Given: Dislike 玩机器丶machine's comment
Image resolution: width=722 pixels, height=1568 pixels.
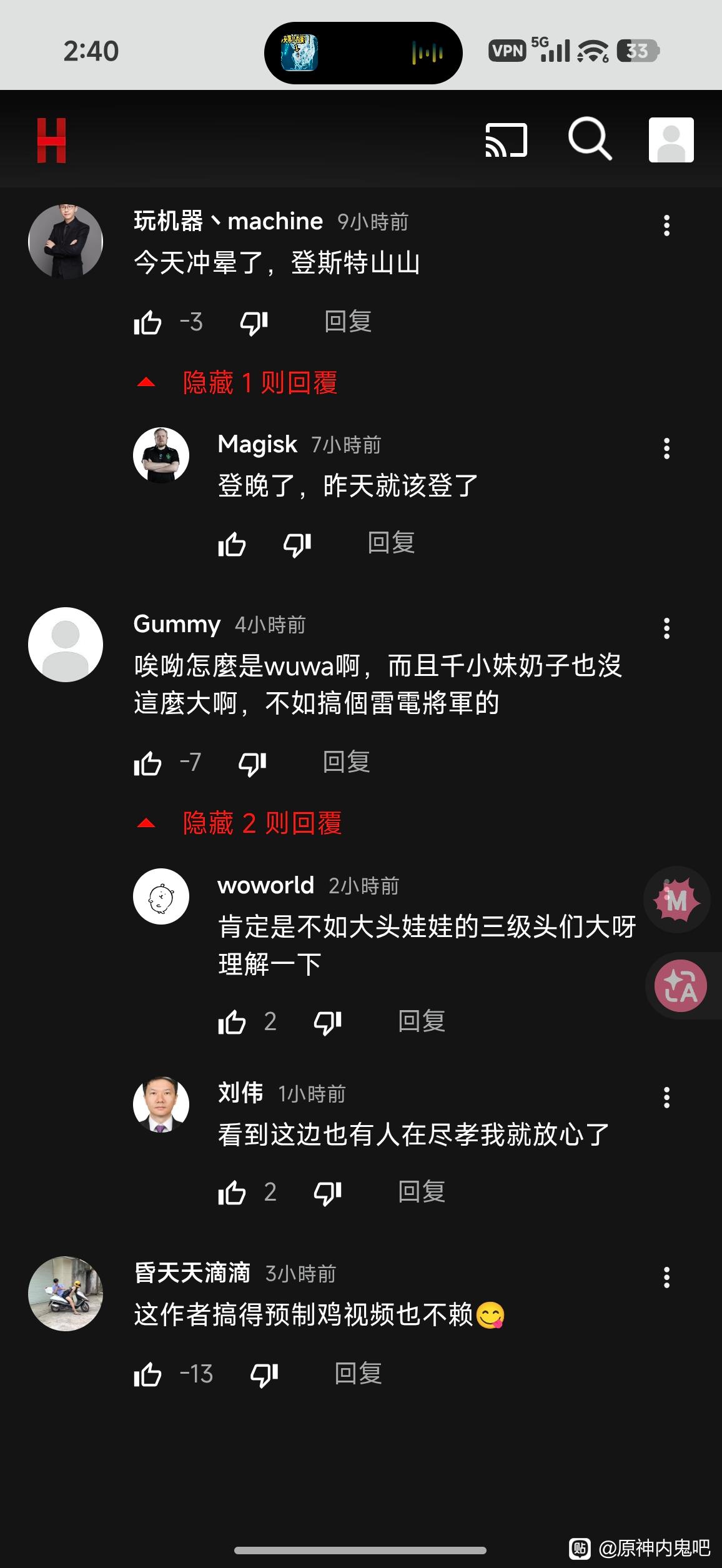Looking at the screenshot, I should point(254,323).
